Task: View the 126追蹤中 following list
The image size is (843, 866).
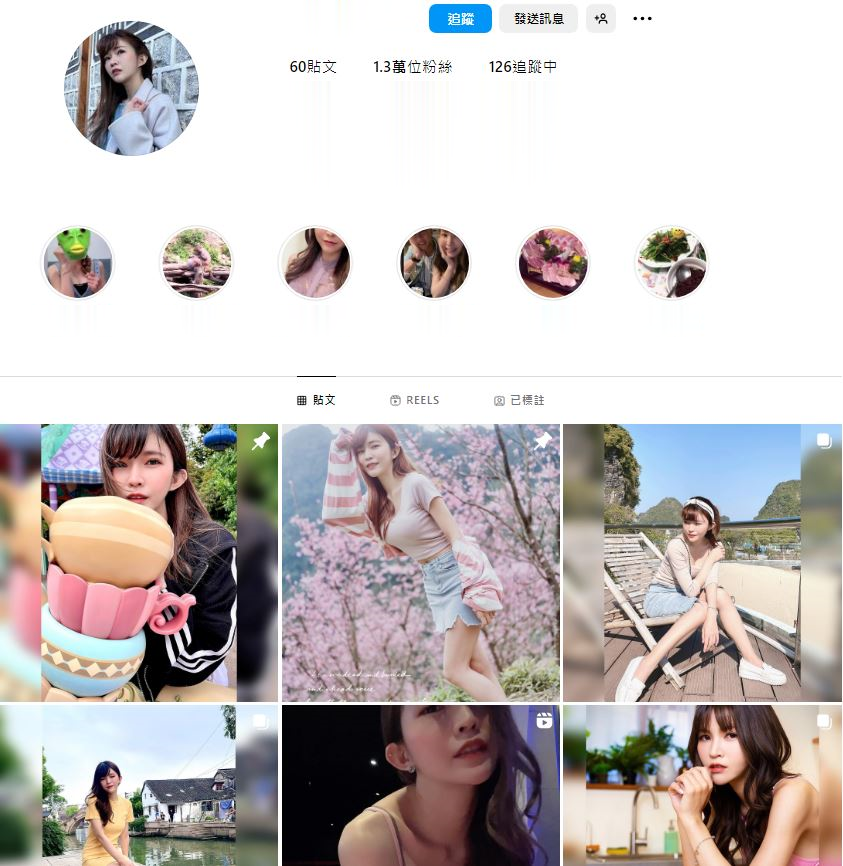Action: point(522,67)
